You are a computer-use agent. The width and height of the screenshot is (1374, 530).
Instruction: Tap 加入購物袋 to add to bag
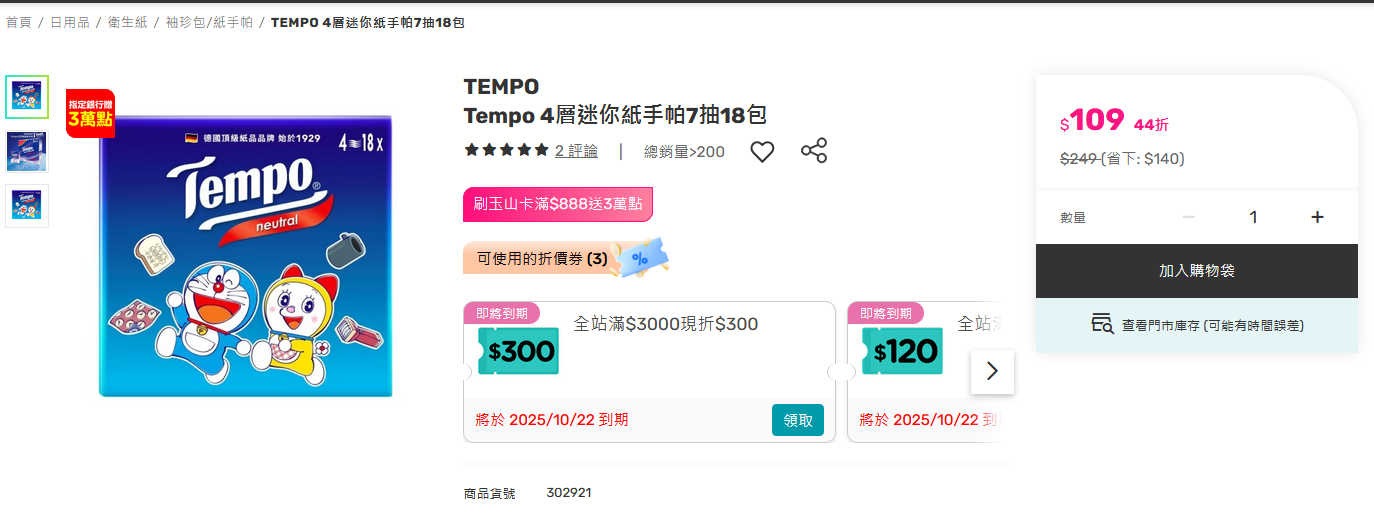click(x=1196, y=271)
